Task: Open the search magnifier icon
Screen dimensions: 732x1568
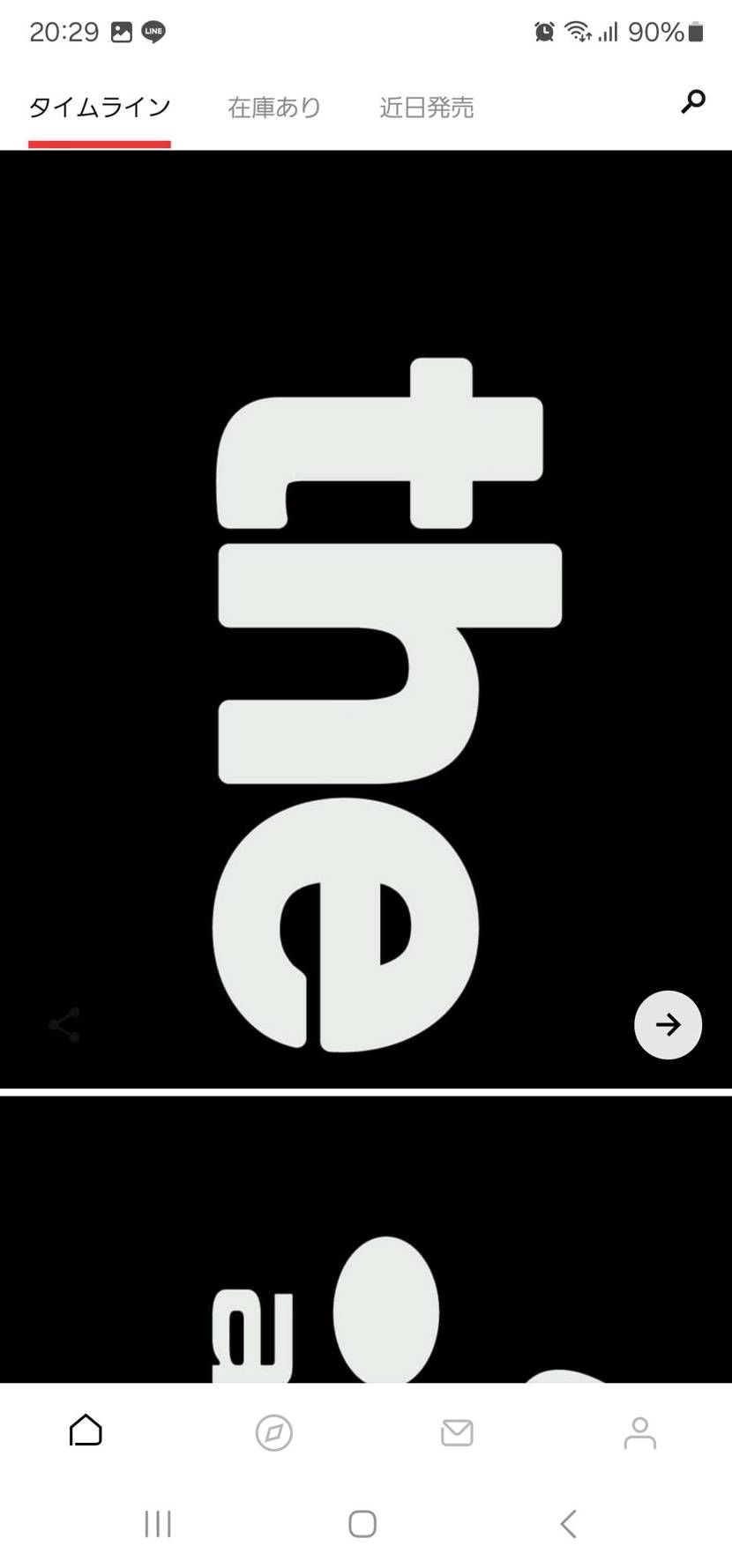Action: [x=693, y=102]
